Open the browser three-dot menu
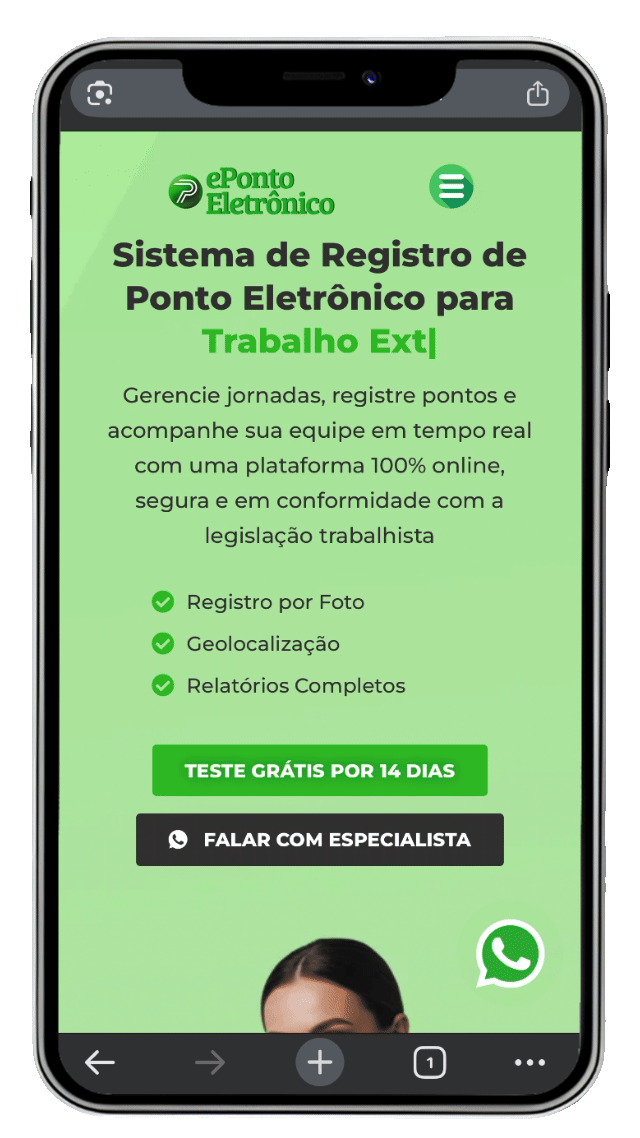 coord(530,1063)
